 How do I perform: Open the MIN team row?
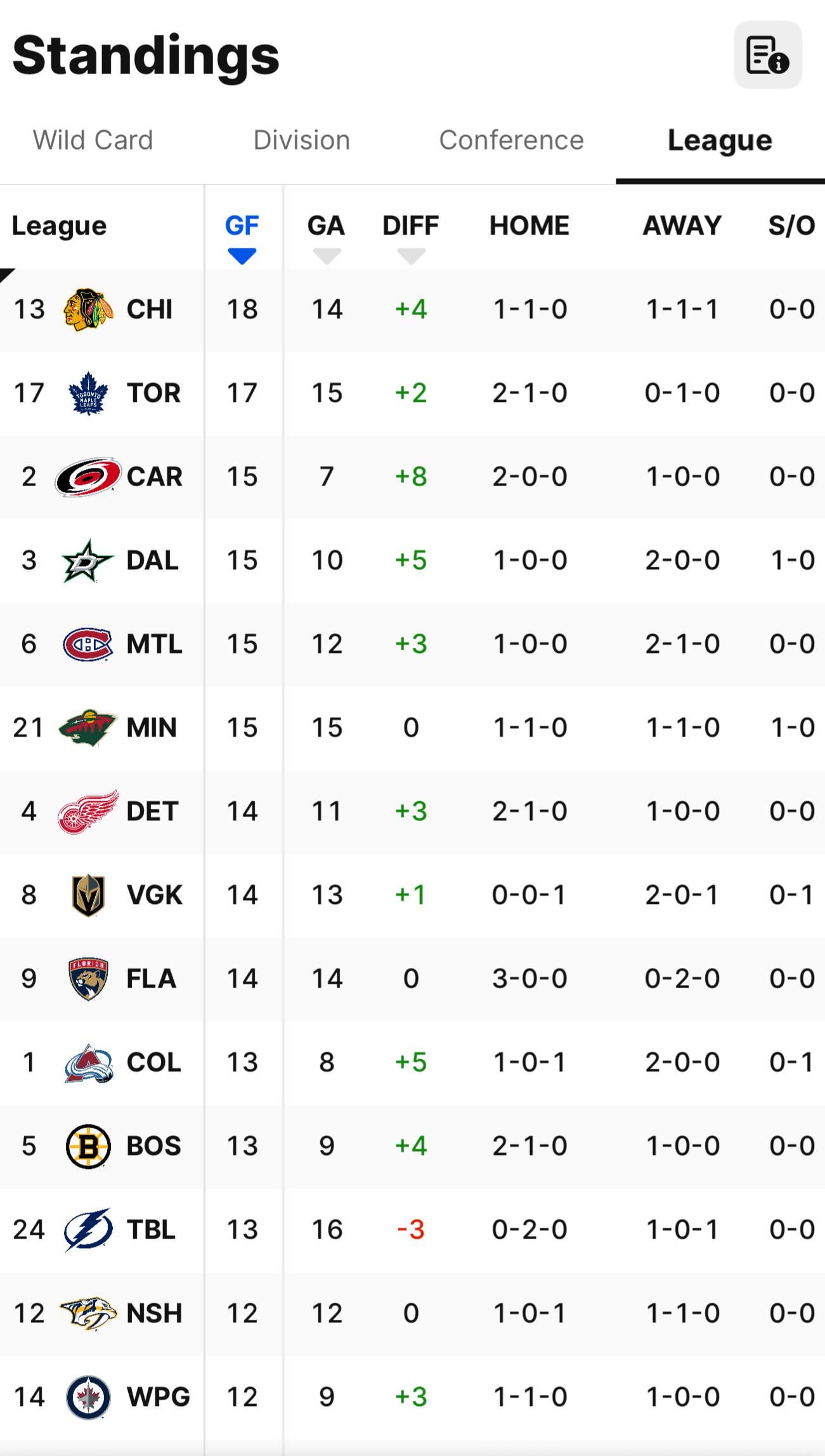(x=151, y=728)
